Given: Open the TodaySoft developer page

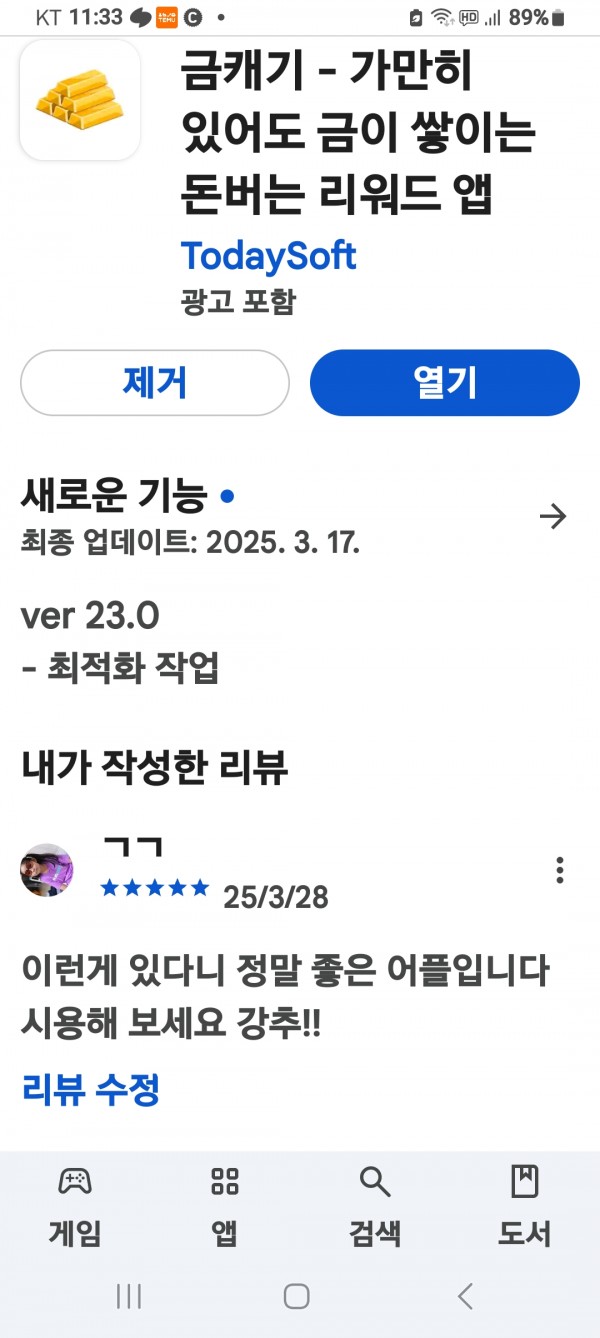Looking at the screenshot, I should 268,256.
